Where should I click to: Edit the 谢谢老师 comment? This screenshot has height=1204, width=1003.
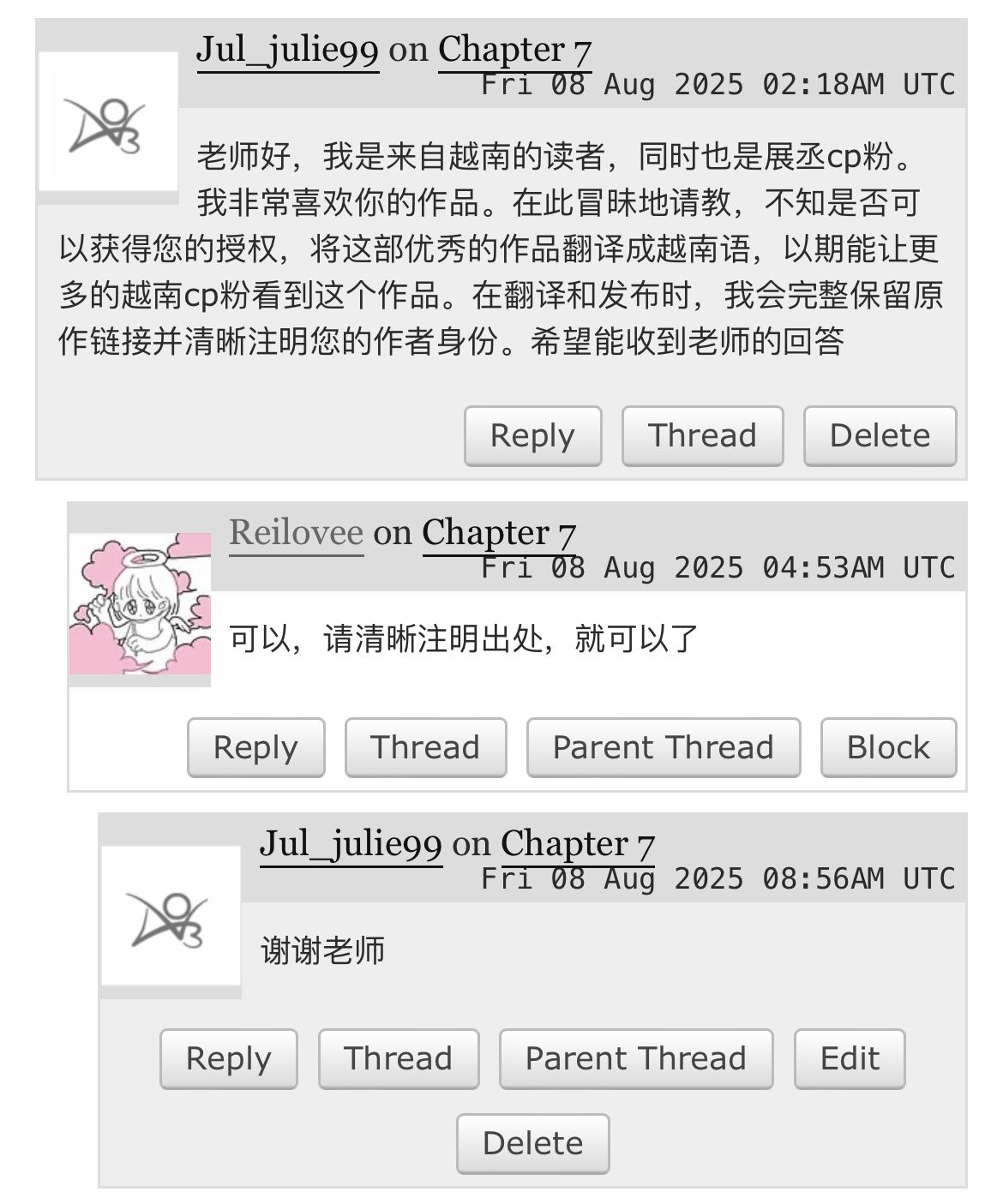[x=849, y=1058]
